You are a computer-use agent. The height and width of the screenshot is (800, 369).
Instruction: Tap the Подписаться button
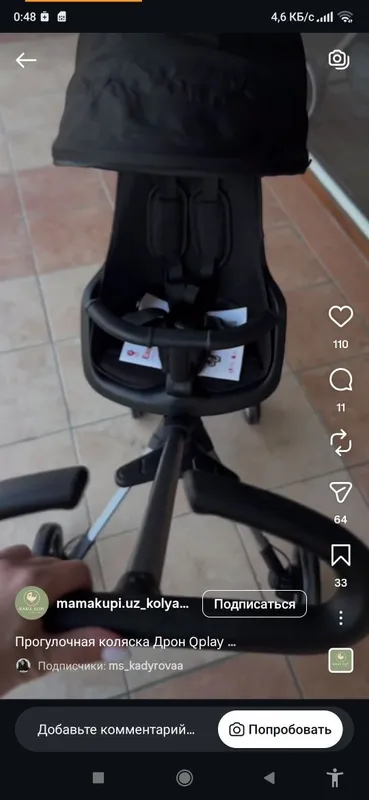point(254,604)
